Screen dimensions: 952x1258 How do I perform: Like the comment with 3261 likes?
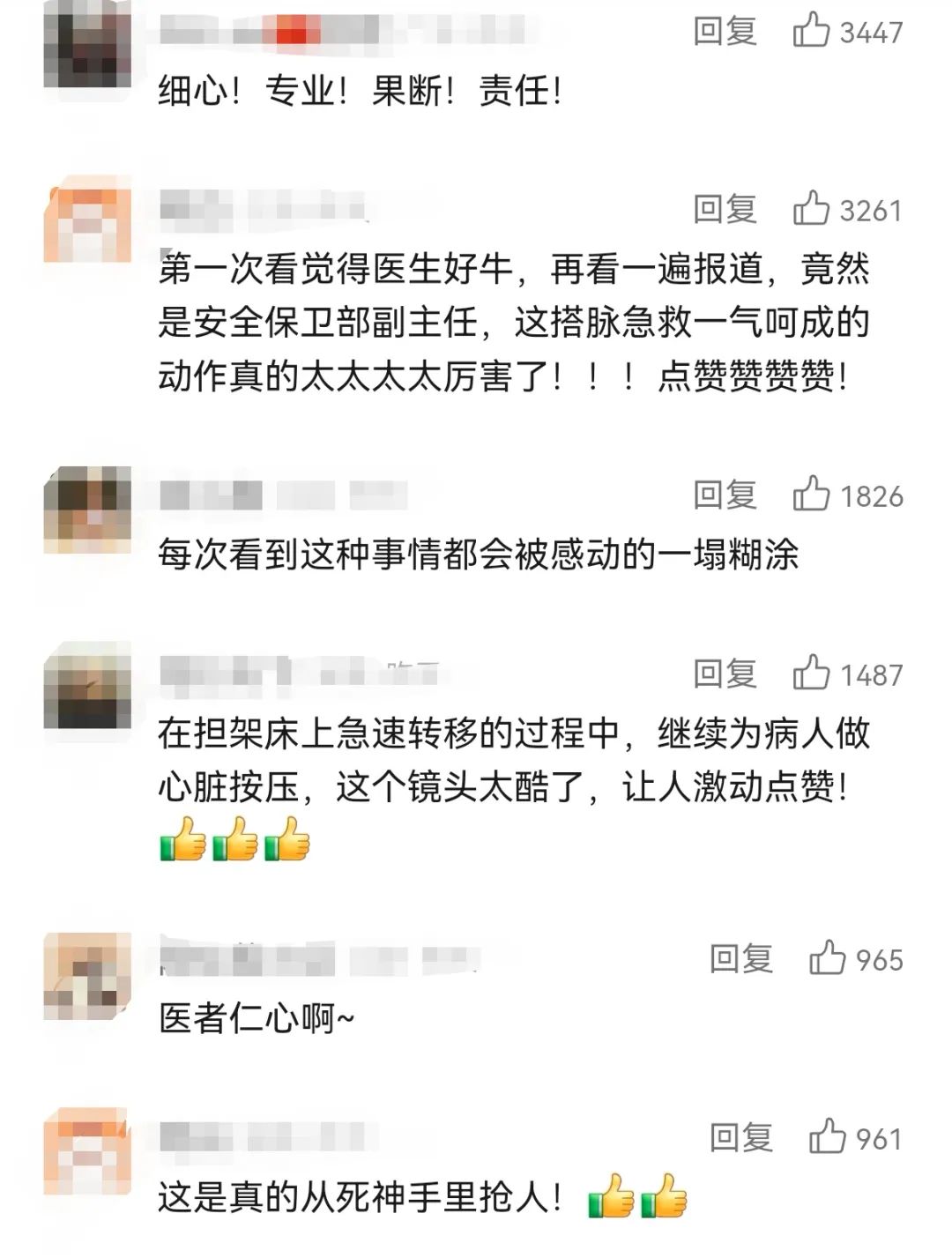(x=811, y=209)
